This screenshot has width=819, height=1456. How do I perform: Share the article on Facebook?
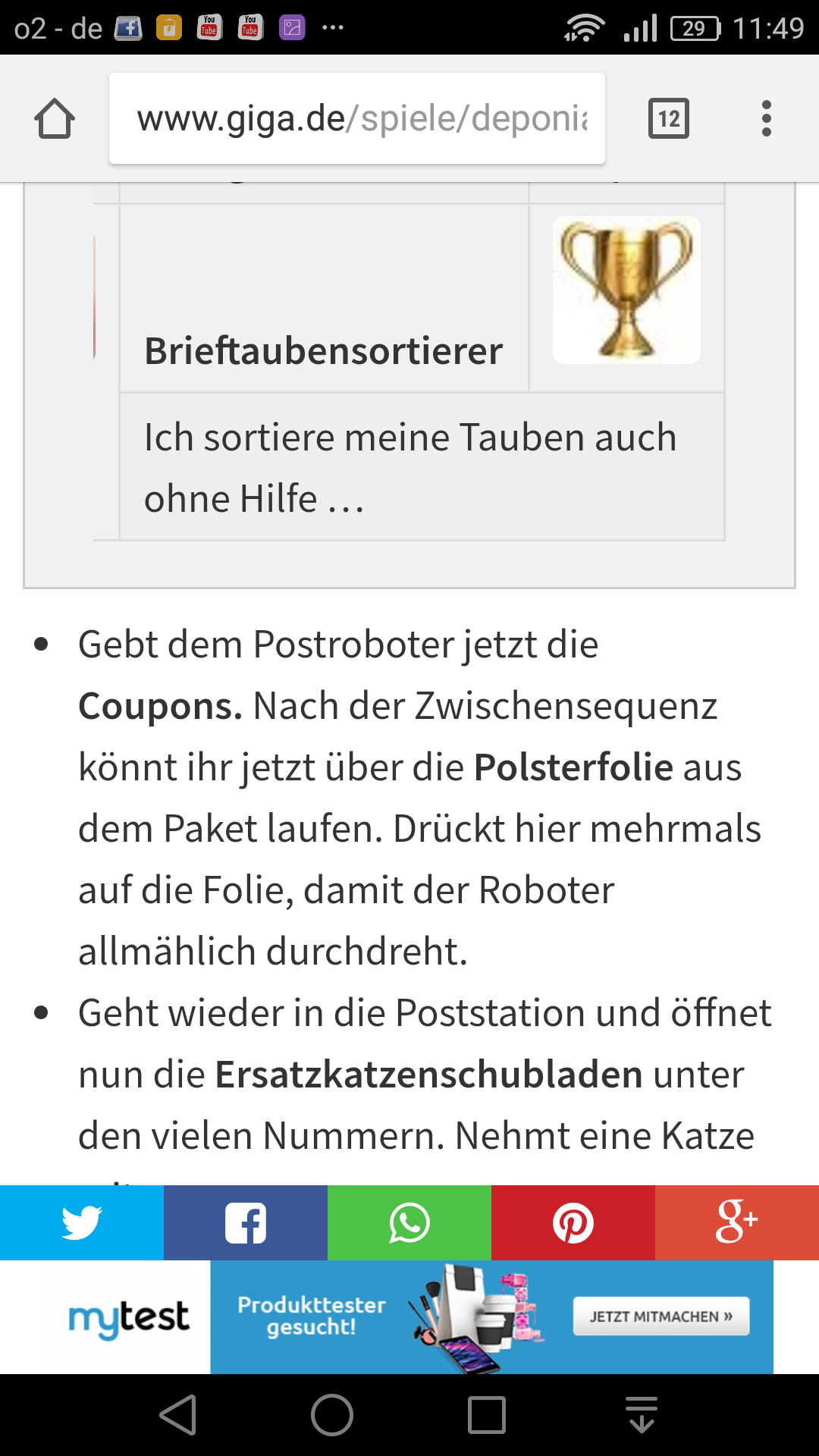click(246, 1222)
